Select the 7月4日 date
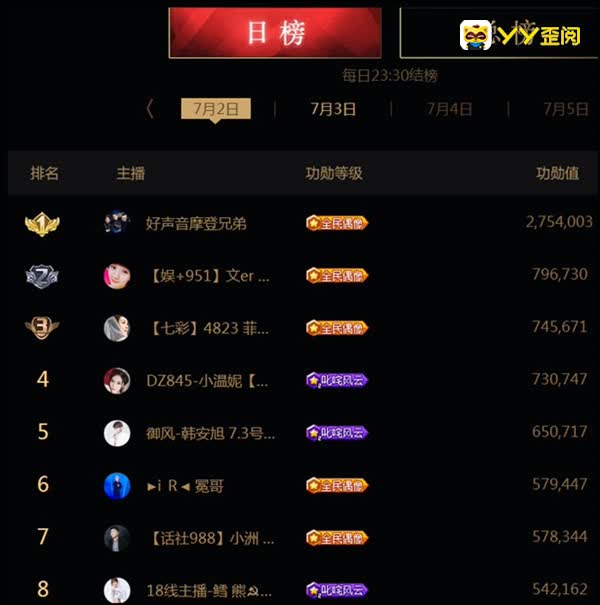 449,109
